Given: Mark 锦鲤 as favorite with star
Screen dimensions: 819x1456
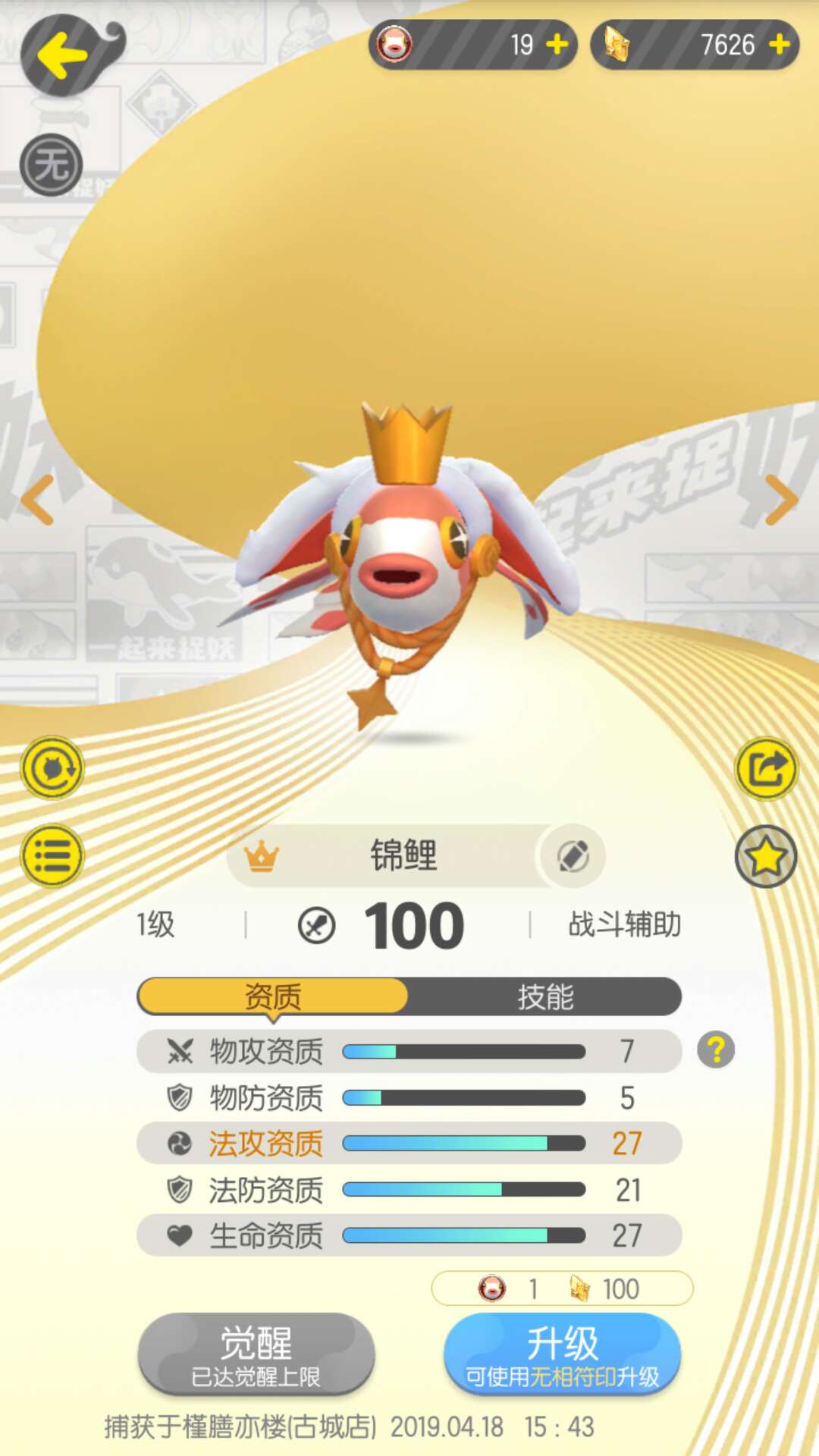Looking at the screenshot, I should pyautogui.click(x=766, y=857).
